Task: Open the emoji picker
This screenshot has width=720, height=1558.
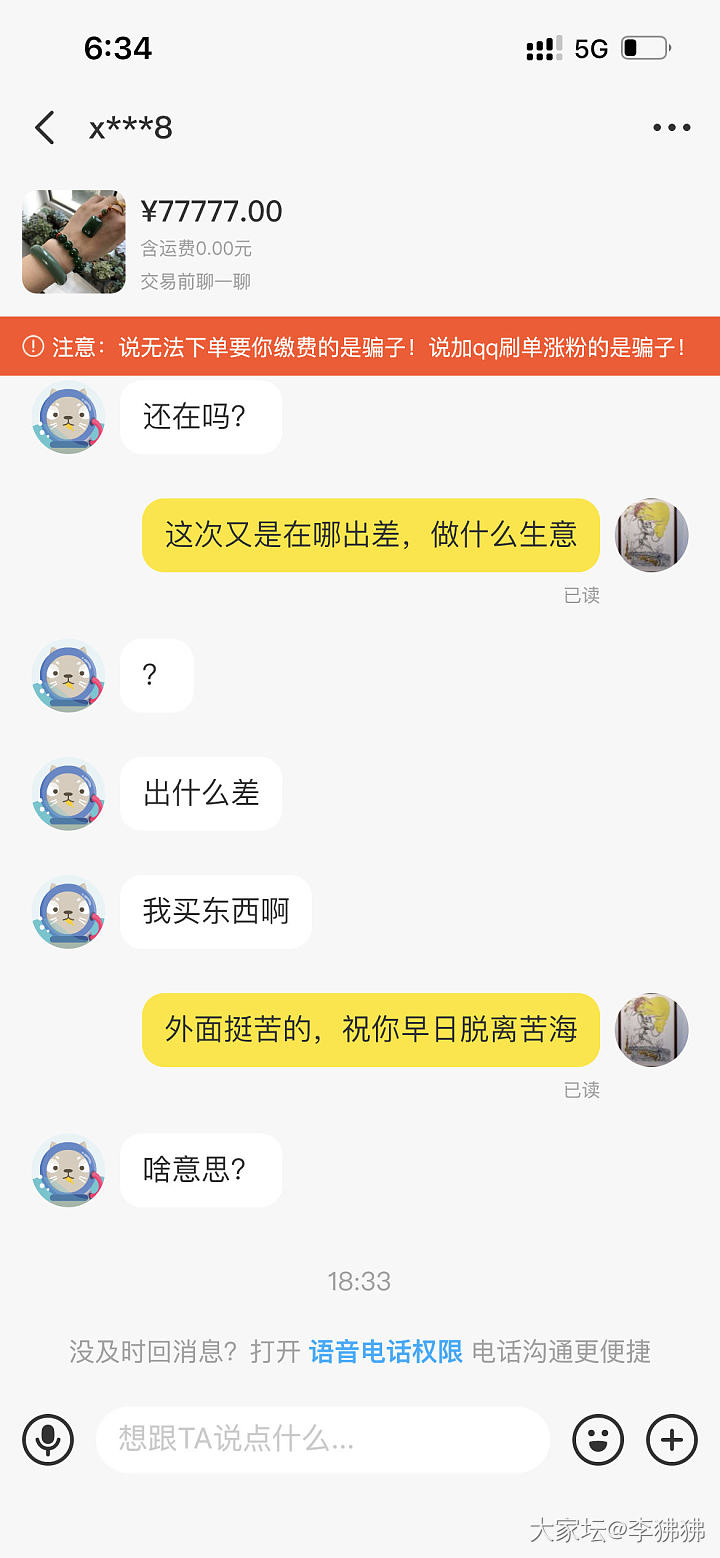Action: [x=598, y=1440]
